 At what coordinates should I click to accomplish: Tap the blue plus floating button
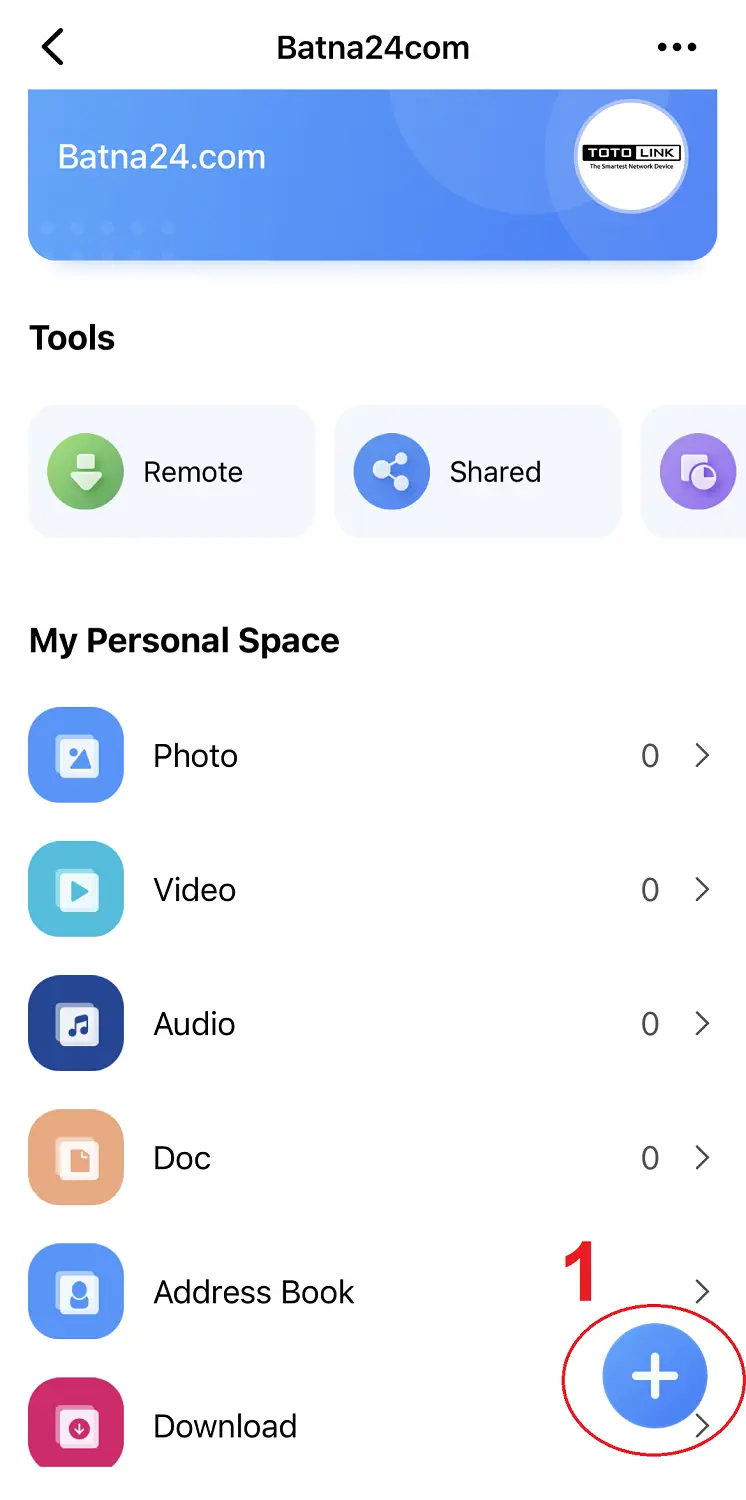click(655, 1376)
